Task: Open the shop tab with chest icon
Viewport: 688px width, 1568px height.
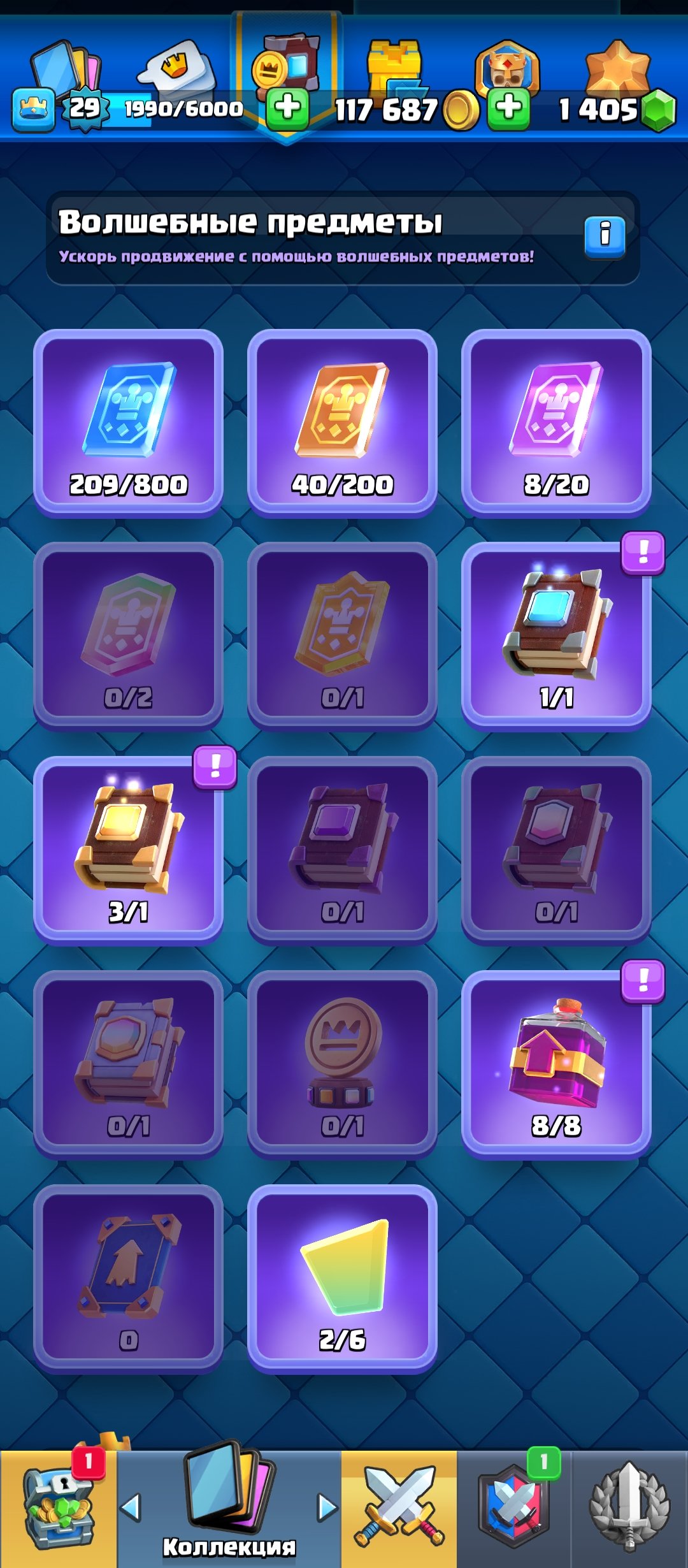Action: (59, 1509)
